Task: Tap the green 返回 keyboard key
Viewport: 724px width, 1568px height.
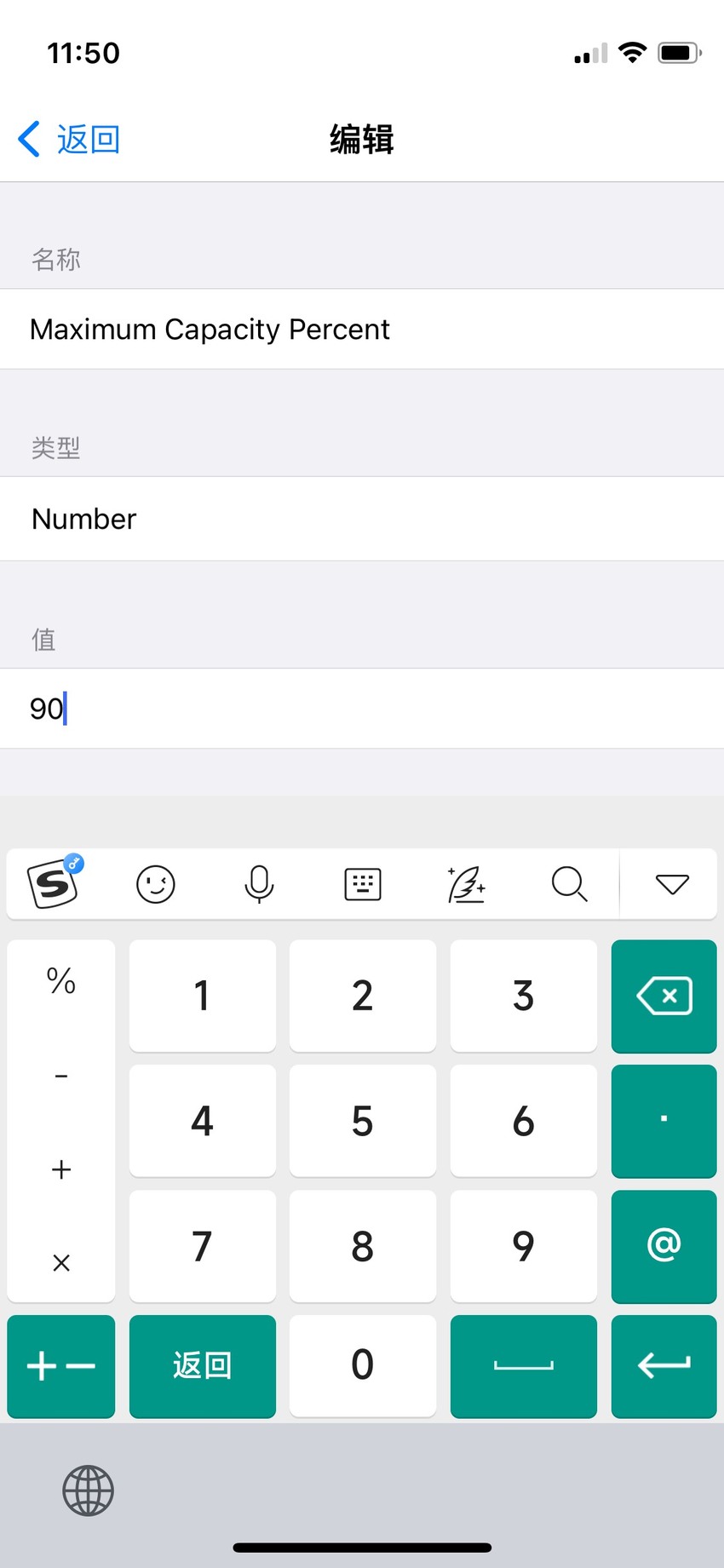Action: point(203,1365)
